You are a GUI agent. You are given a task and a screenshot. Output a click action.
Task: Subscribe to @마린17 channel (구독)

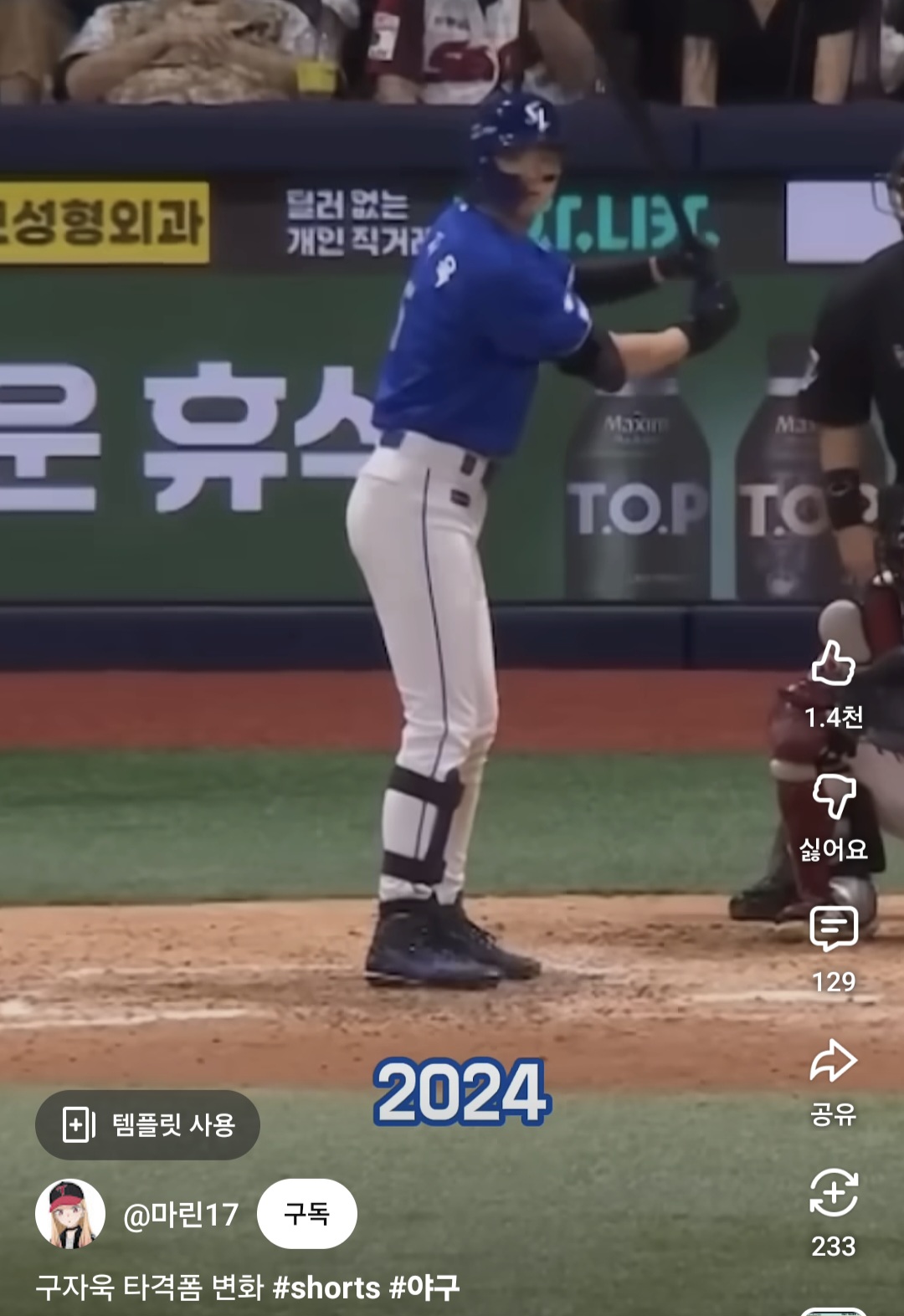pyautogui.click(x=307, y=1213)
